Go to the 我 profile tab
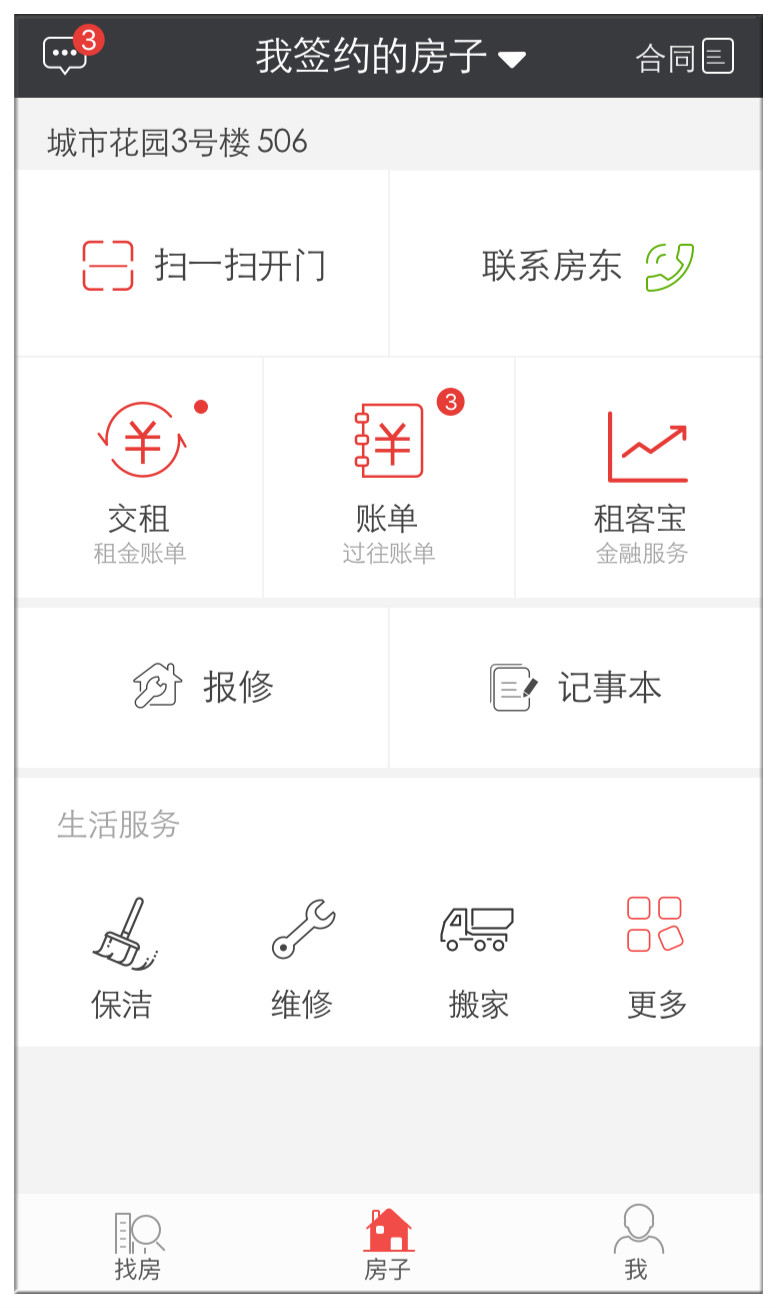The width and height of the screenshot is (777, 1308). (x=637, y=1244)
